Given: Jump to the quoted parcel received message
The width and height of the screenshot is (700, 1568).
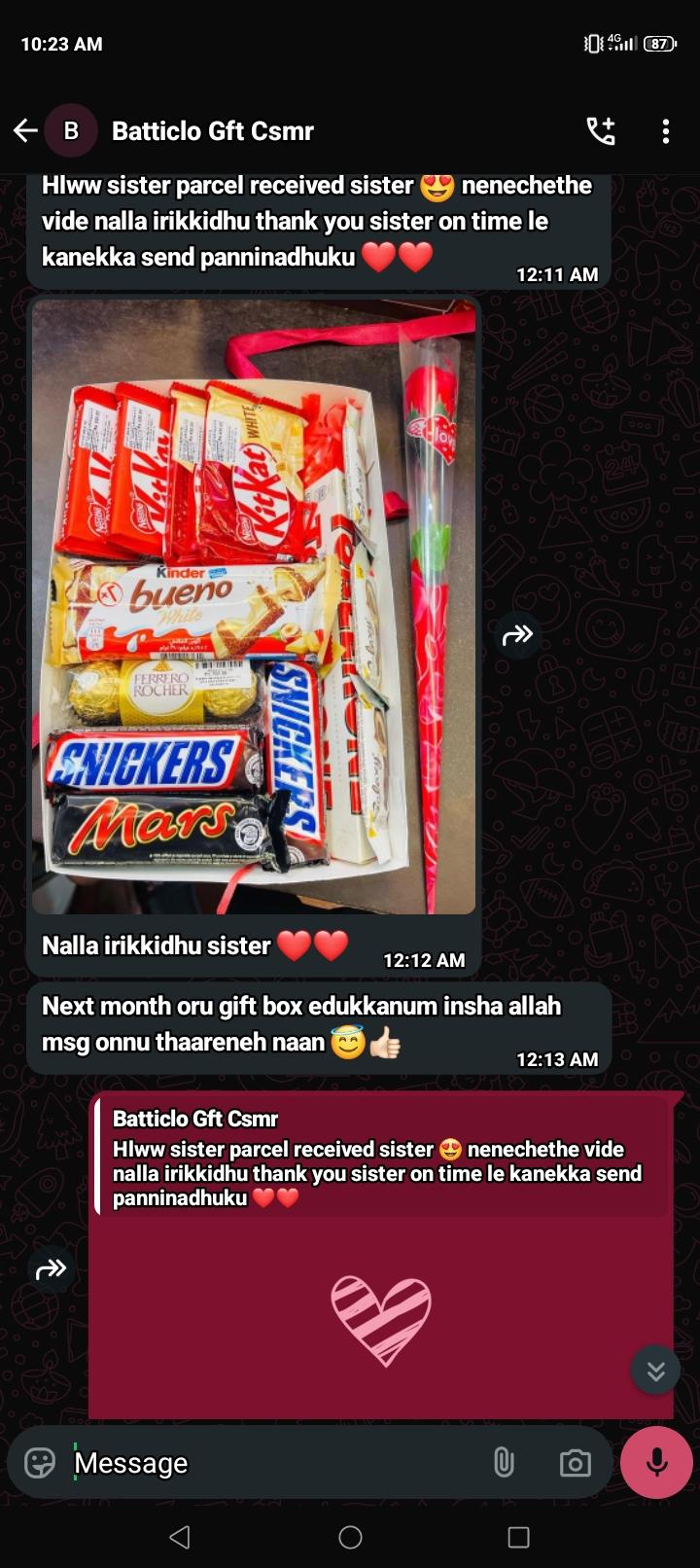Looking at the screenshot, I should 381,1159.
